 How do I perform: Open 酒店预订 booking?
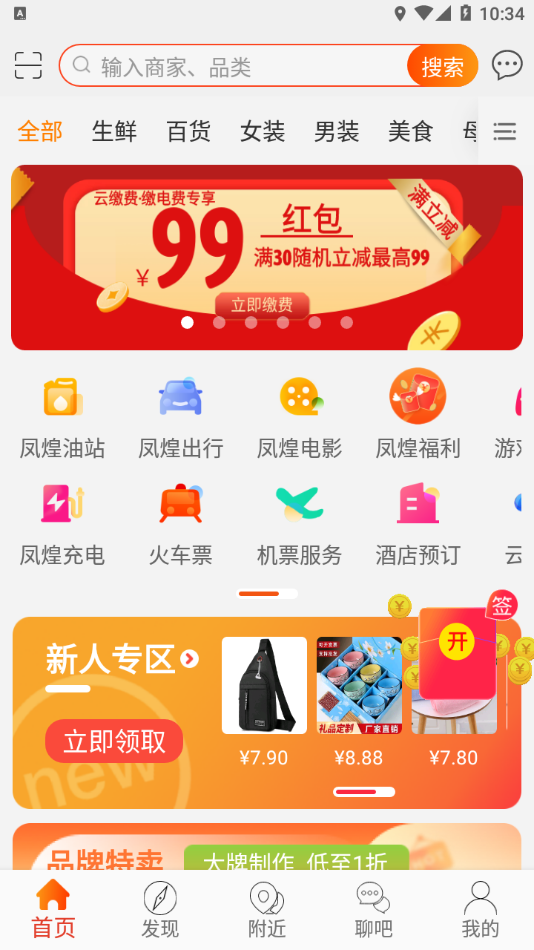pyautogui.click(x=418, y=525)
